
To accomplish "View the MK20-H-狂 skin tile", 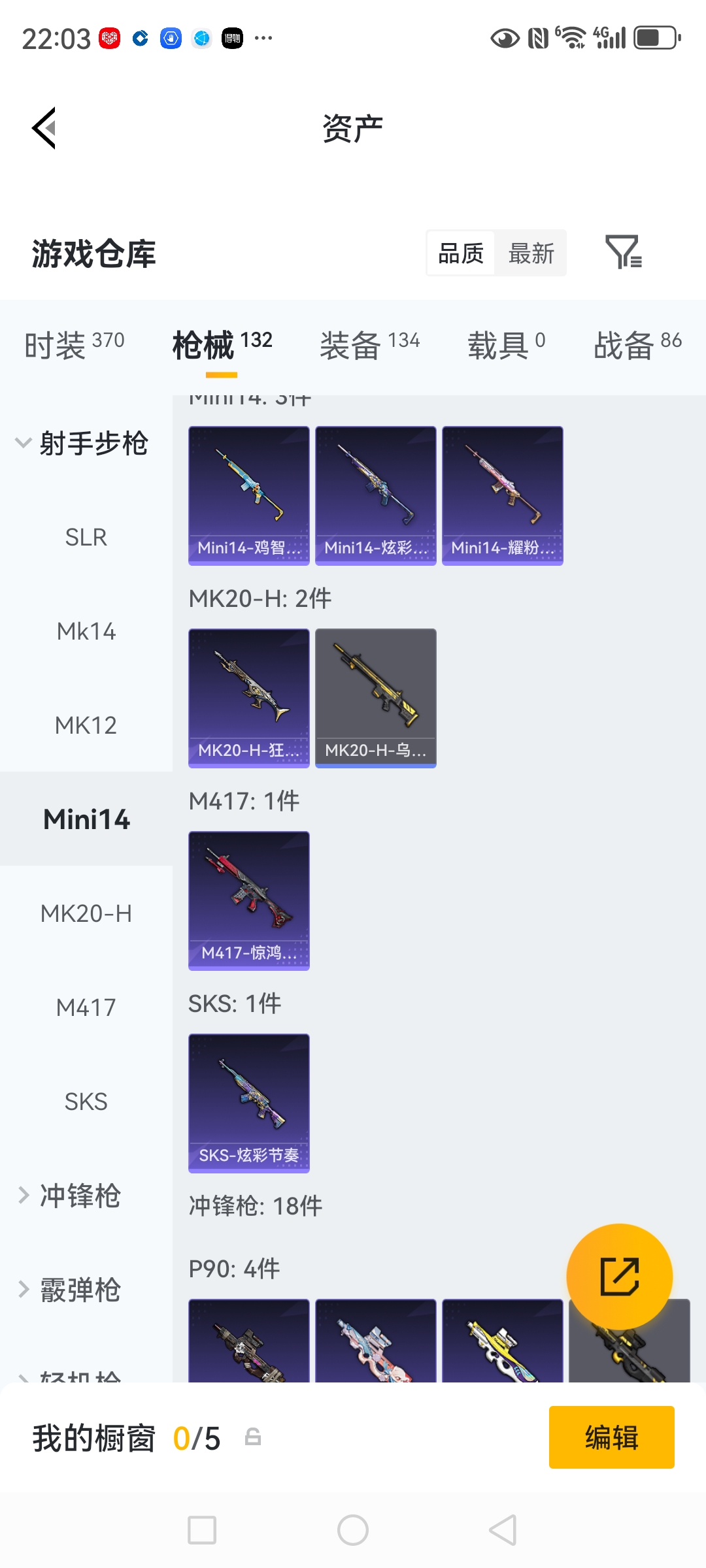I will (248, 698).
